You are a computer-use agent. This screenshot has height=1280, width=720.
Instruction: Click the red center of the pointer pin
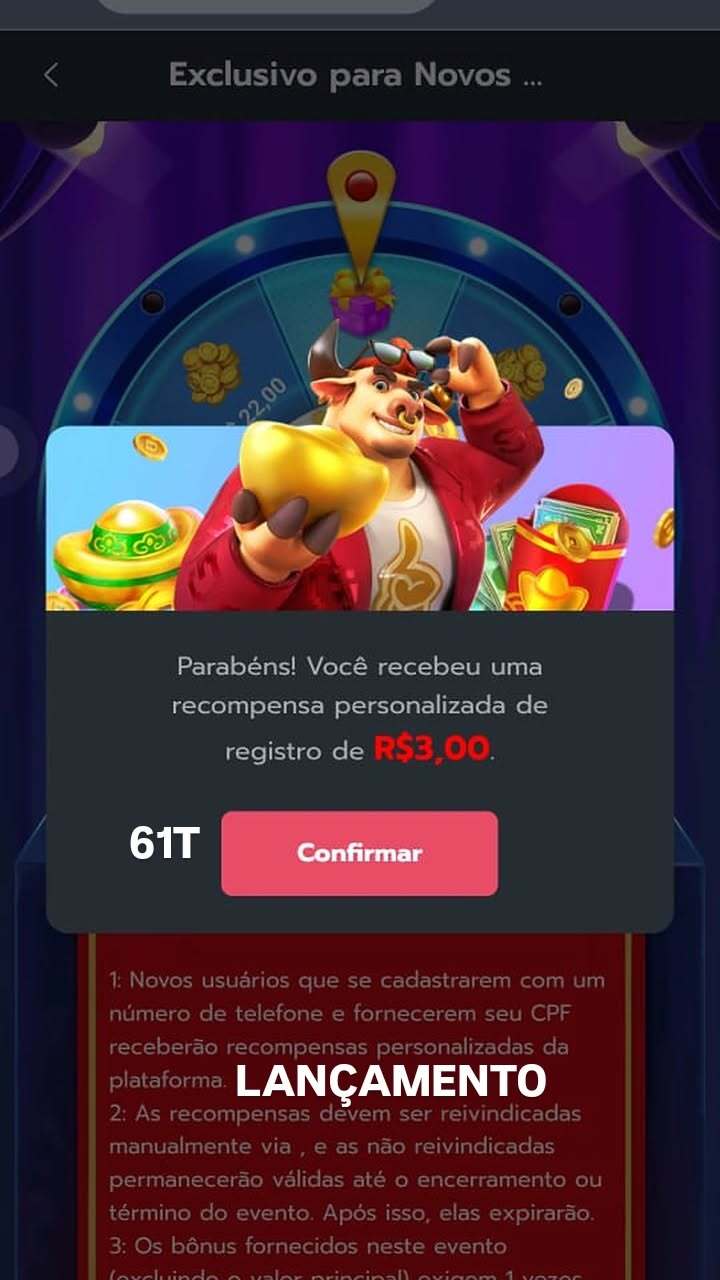tap(362, 185)
